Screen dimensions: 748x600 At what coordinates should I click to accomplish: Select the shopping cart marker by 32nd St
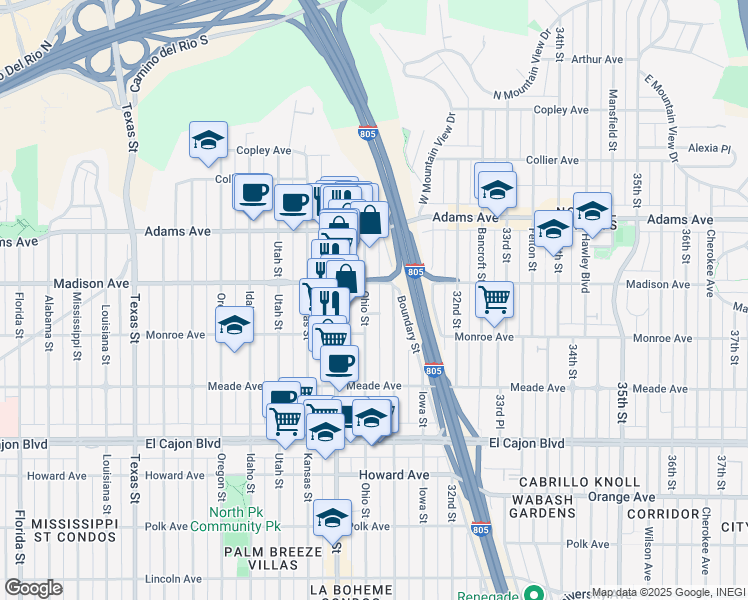[494, 298]
